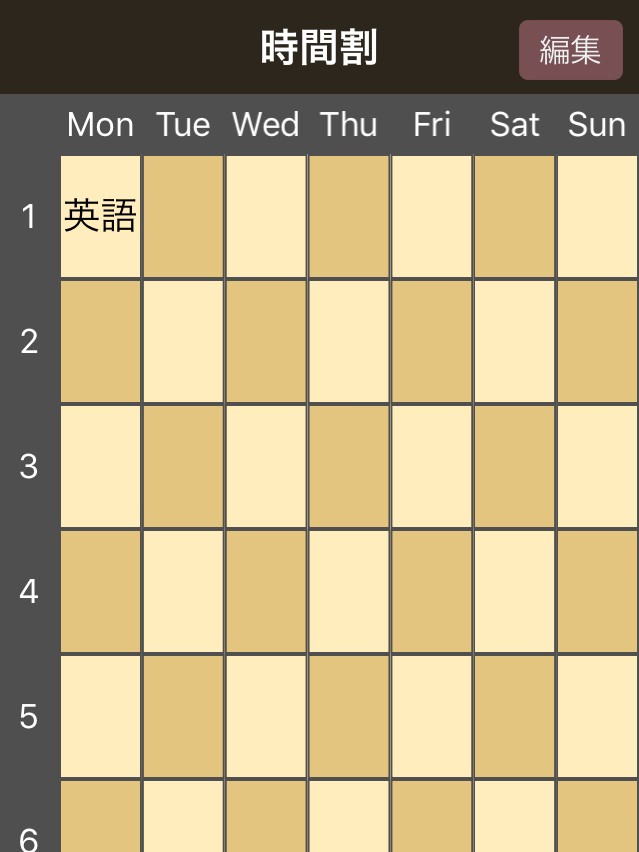Select the Saturday period 3 cell

(x=514, y=466)
